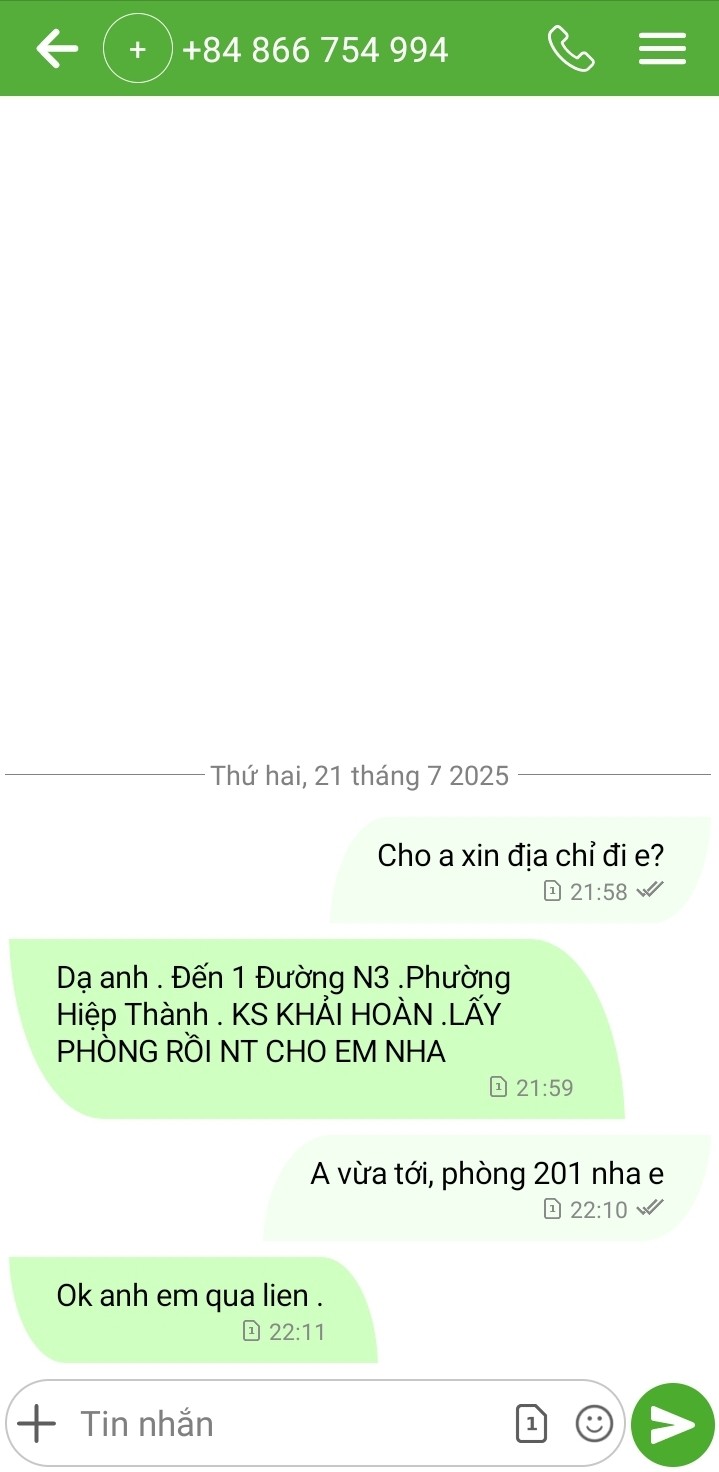The width and height of the screenshot is (719, 1472).
Task: Open the emoji picker
Action: click(594, 1423)
